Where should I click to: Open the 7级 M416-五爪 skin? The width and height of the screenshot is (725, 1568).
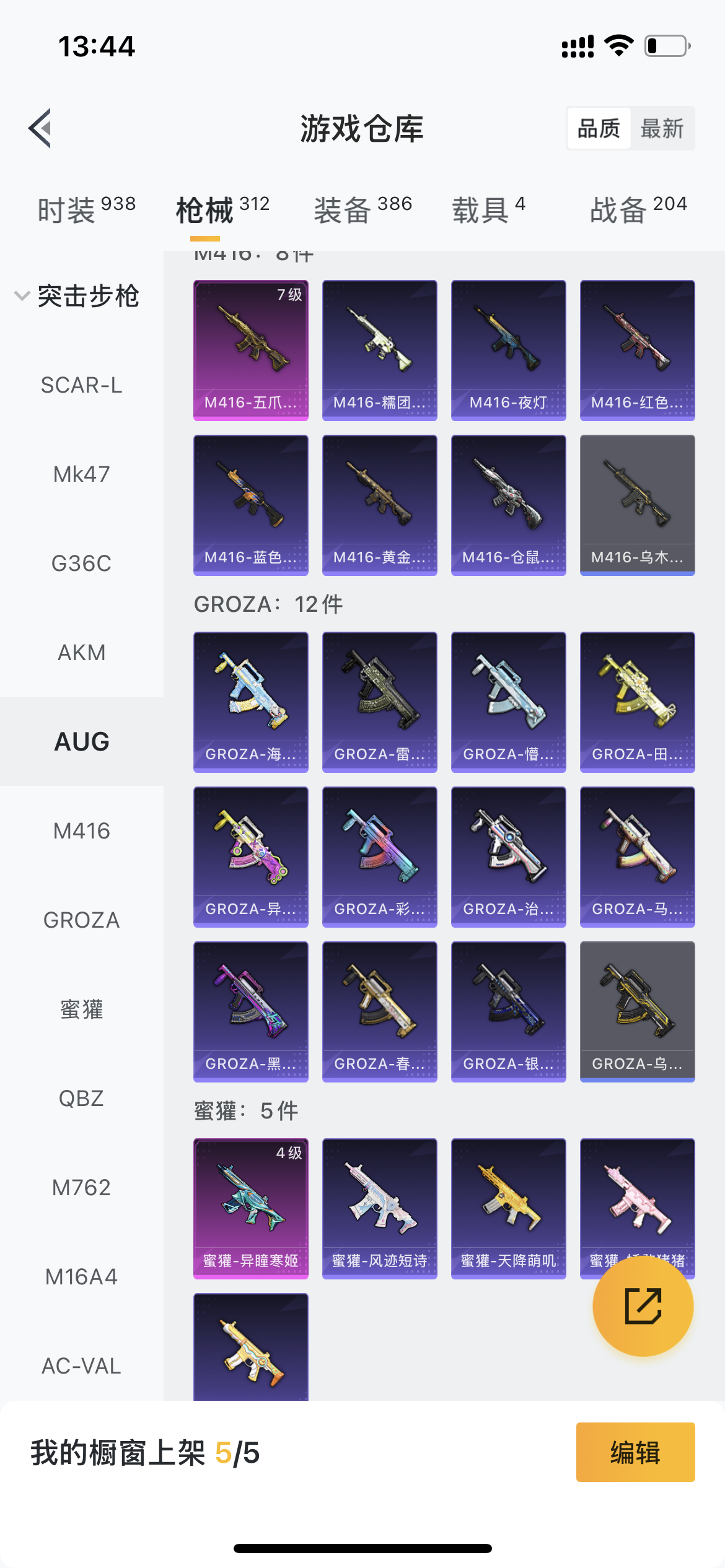point(251,351)
